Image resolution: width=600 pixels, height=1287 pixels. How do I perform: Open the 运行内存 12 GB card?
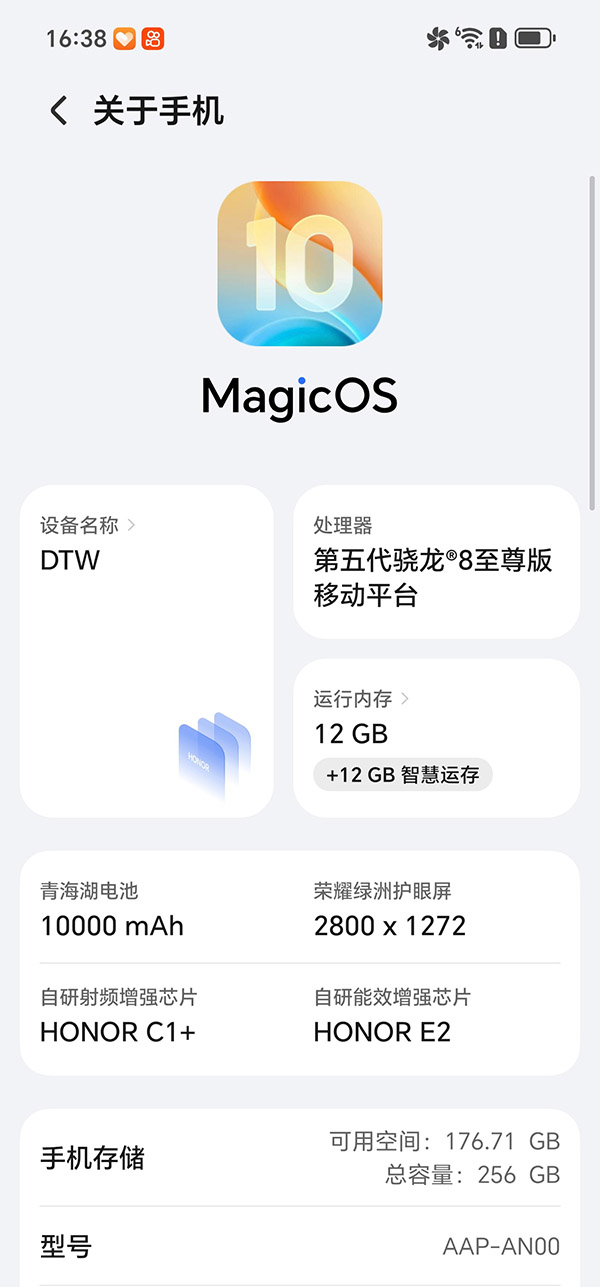436,736
